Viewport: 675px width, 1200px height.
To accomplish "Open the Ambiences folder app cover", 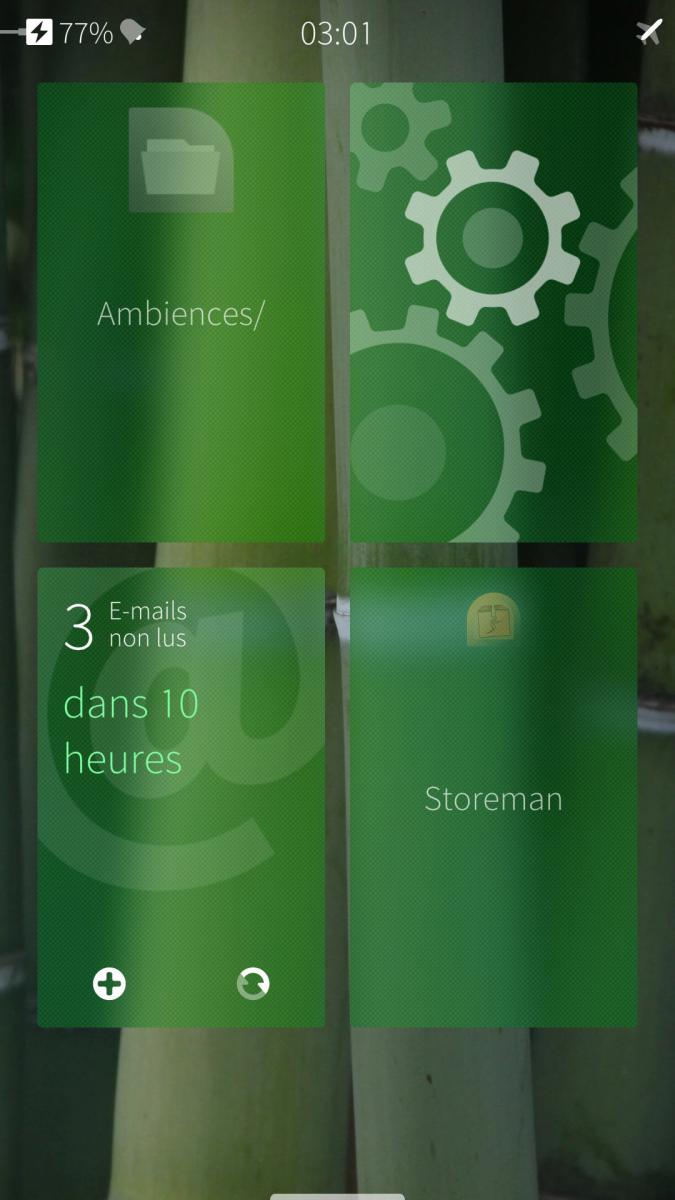I will (181, 312).
